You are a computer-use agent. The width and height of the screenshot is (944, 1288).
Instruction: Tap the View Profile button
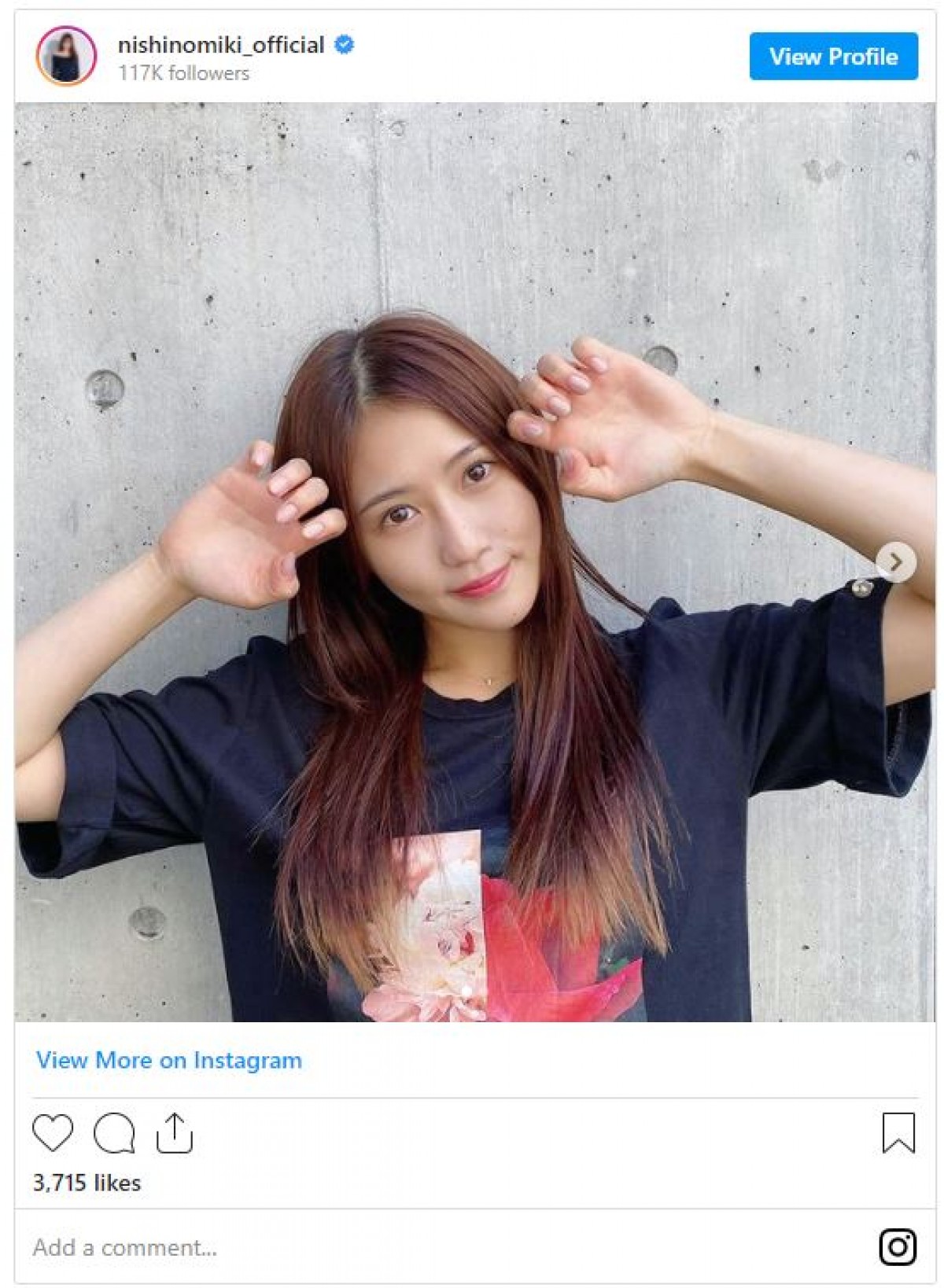833,57
